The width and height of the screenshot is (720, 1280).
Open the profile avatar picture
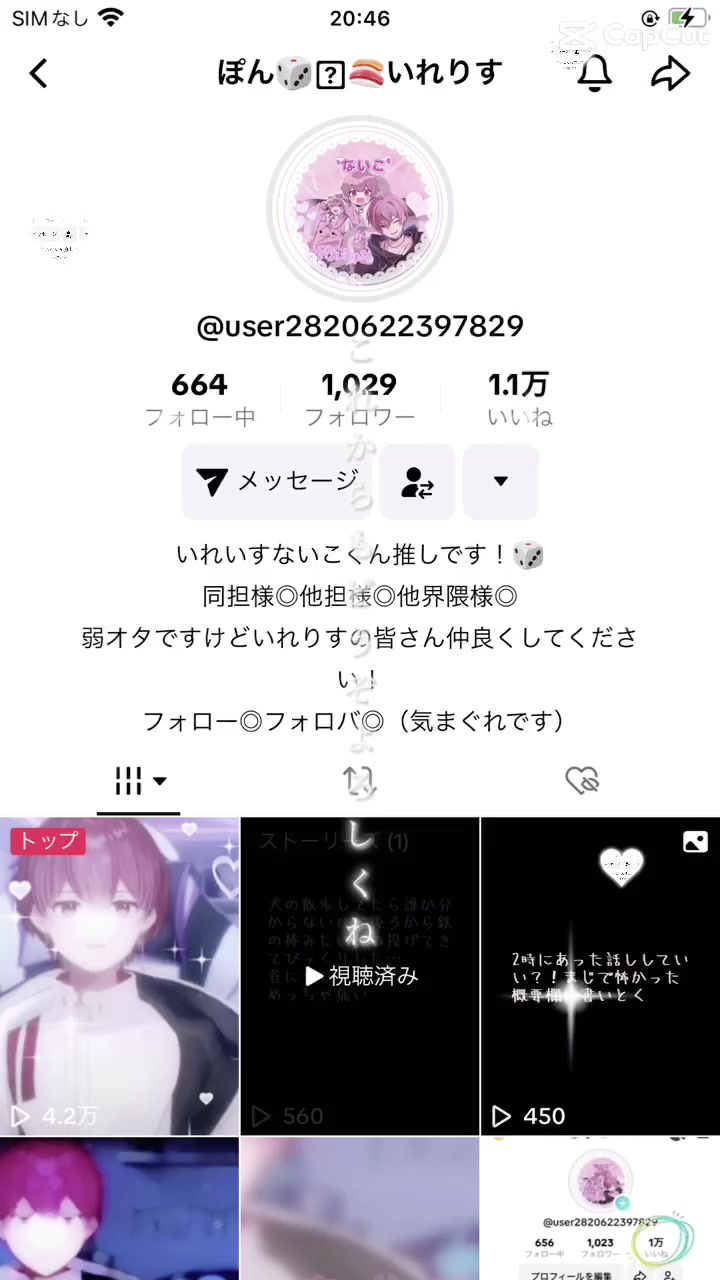click(360, 208)
